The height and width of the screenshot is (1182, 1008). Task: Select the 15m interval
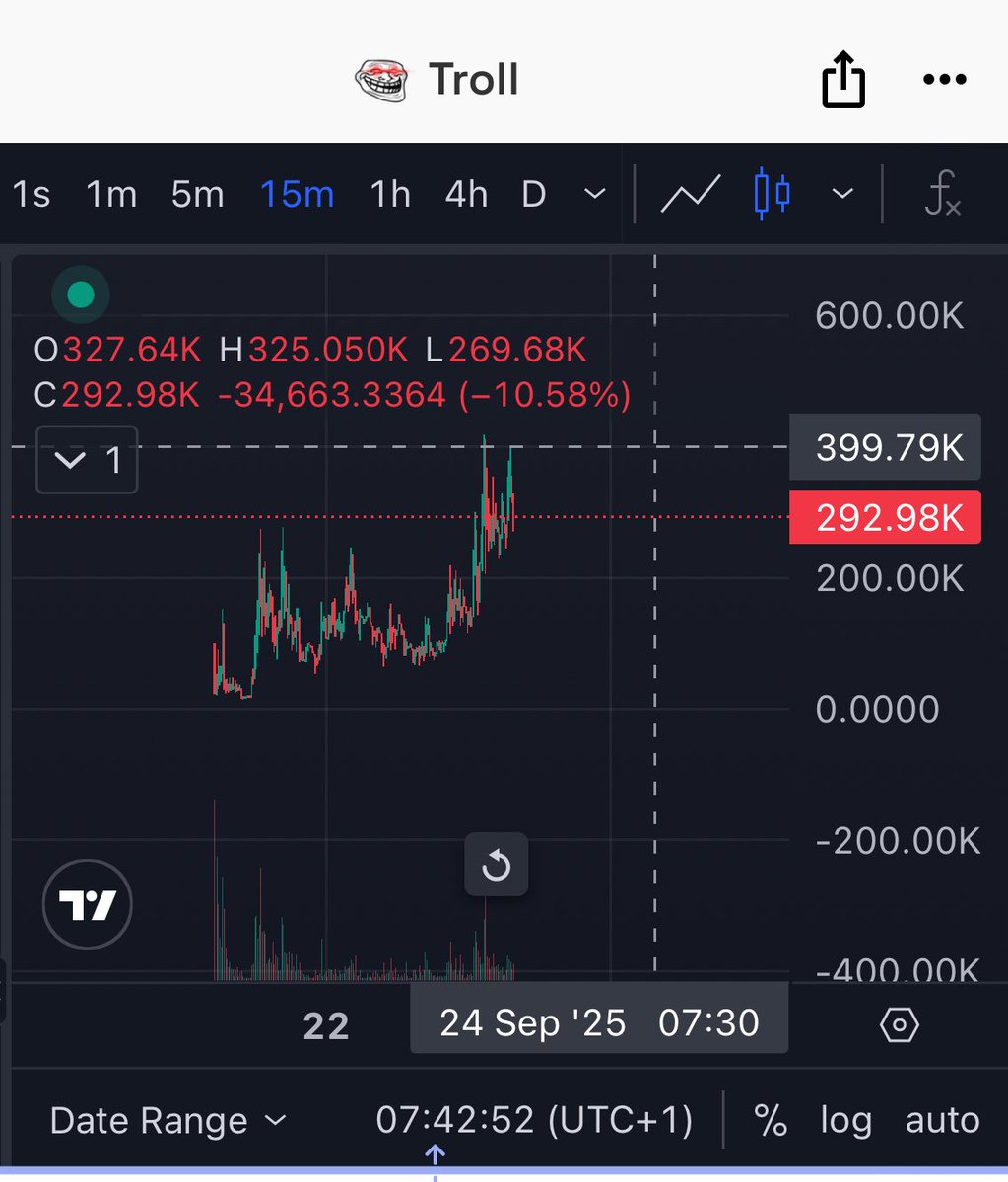click(297, 194)
